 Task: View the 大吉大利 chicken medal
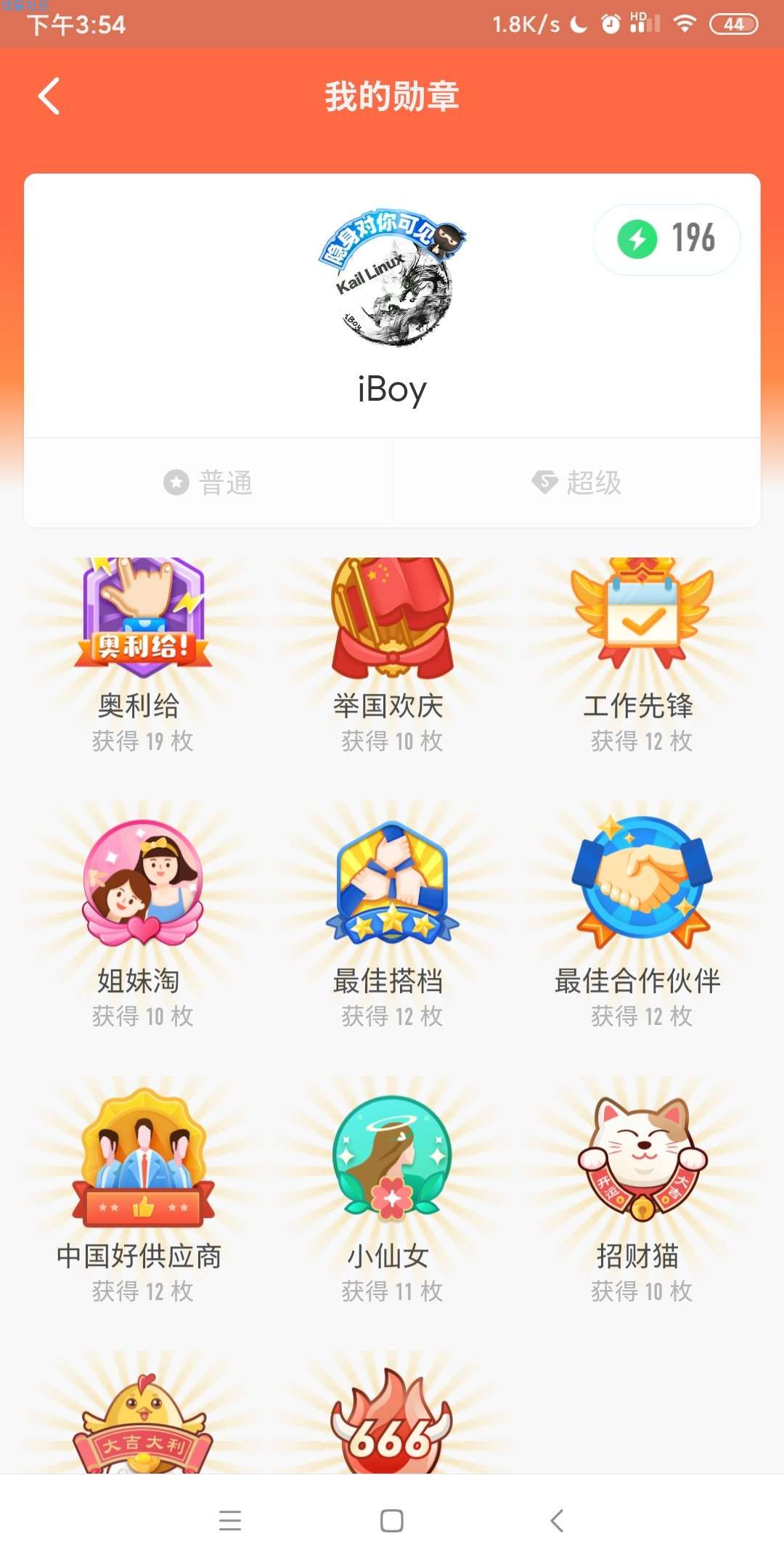tap(142, 1423)
